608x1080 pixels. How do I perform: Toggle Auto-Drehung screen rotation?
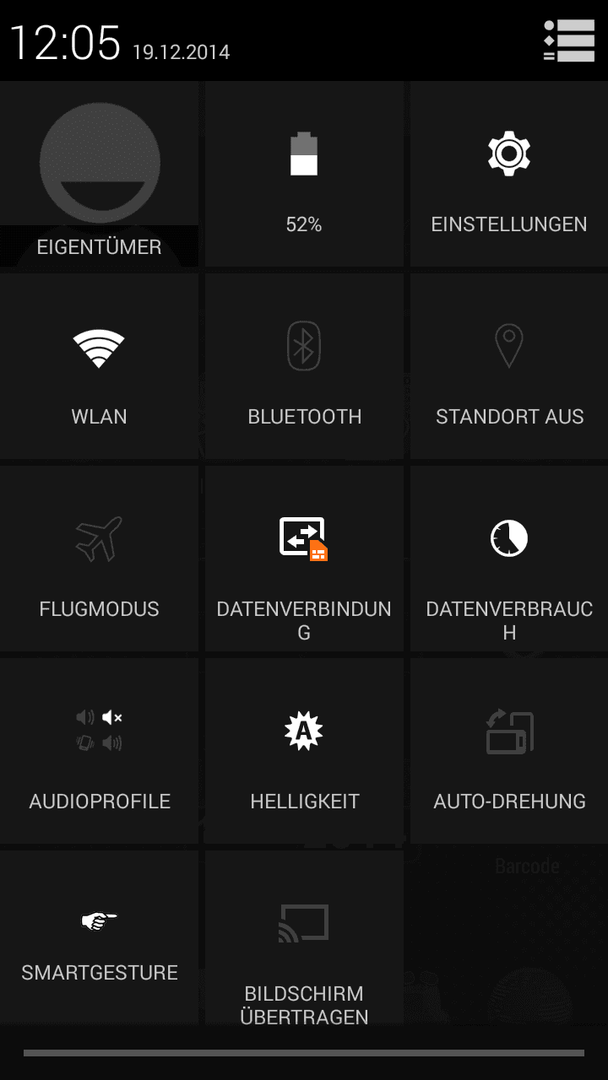[x=509, y=751]
